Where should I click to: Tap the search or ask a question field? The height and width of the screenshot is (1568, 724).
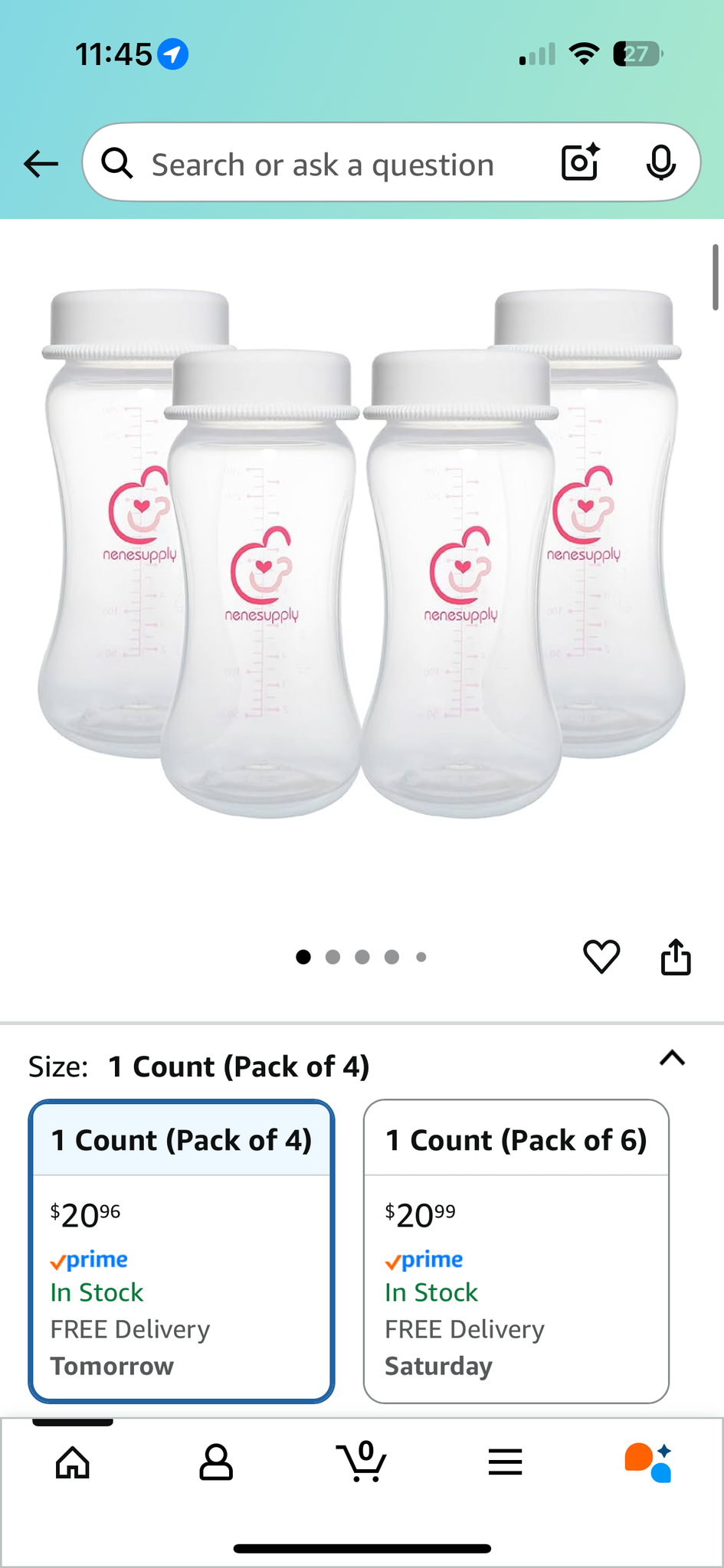click(x=322, y=165)
